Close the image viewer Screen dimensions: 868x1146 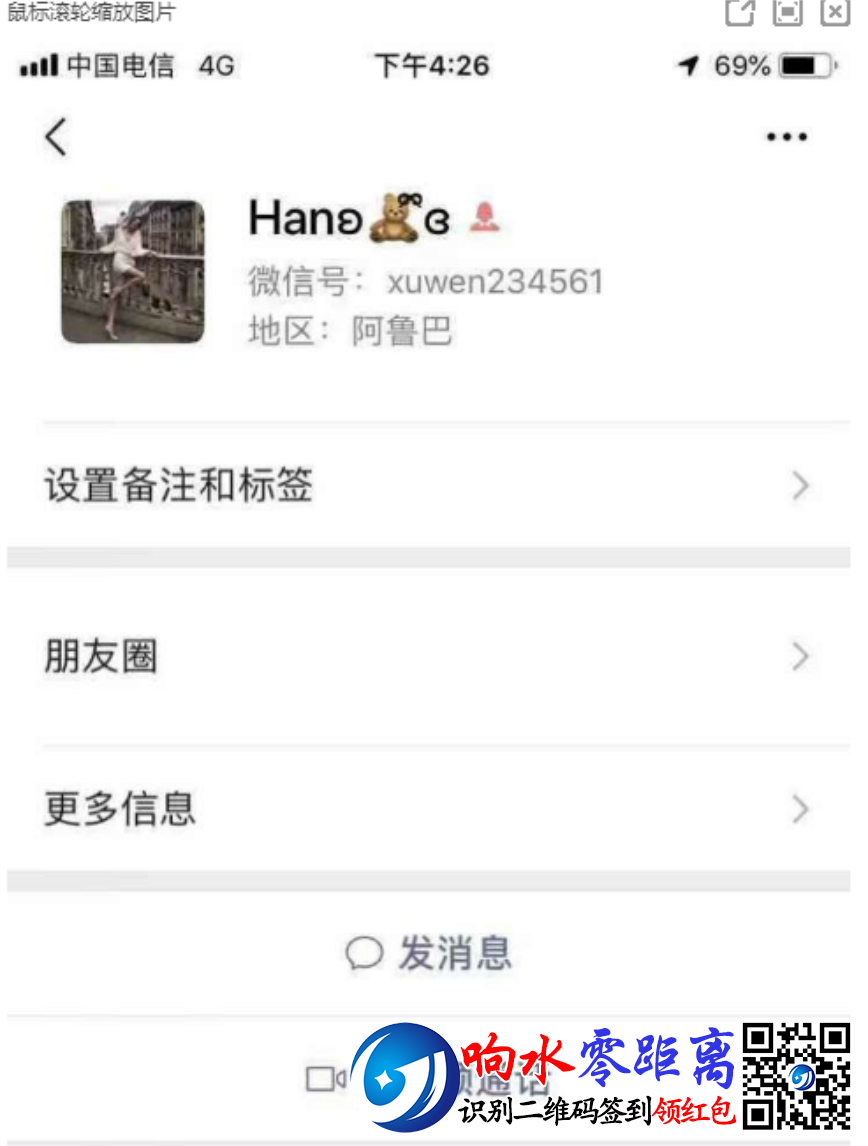[x=835, y=12]
